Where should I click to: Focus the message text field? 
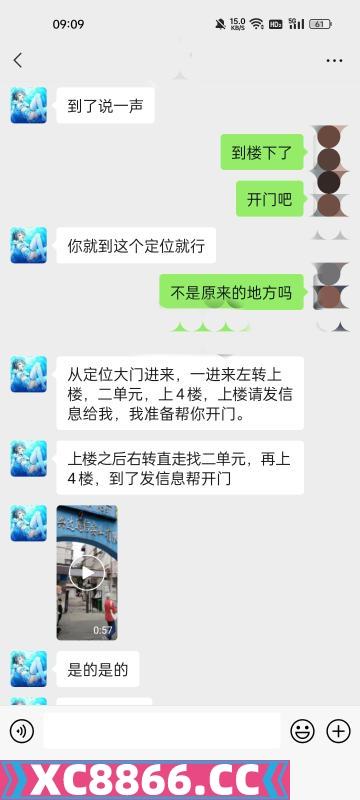pos(162,731)
